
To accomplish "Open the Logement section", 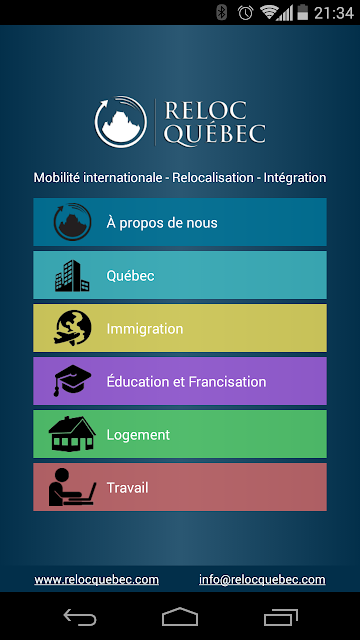I will pos(180,434).
